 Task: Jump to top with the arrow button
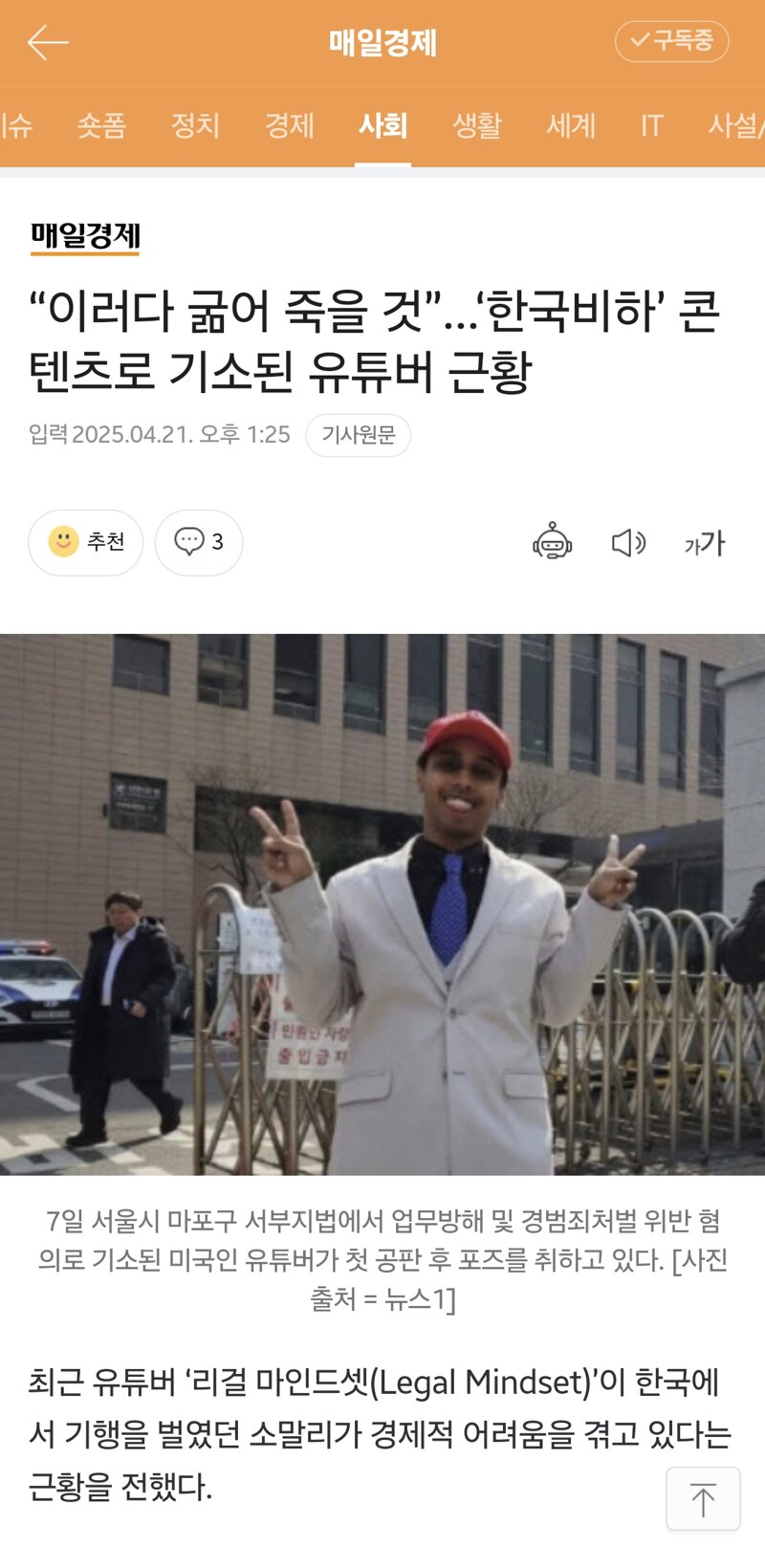[703, 1499]
